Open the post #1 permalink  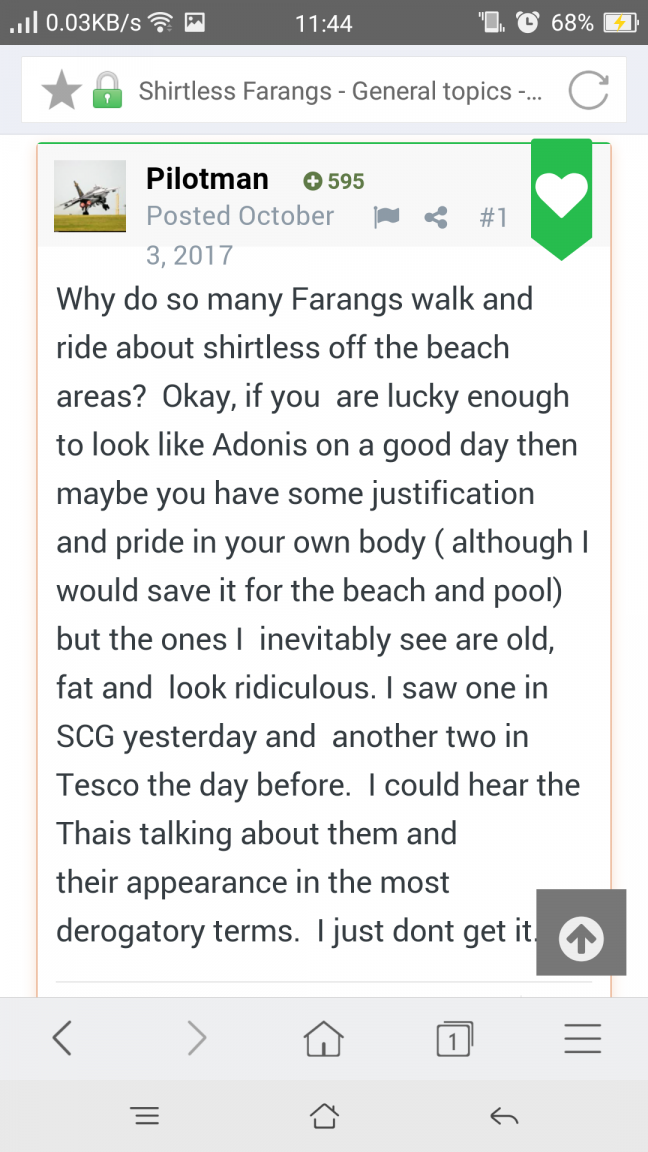493,217
